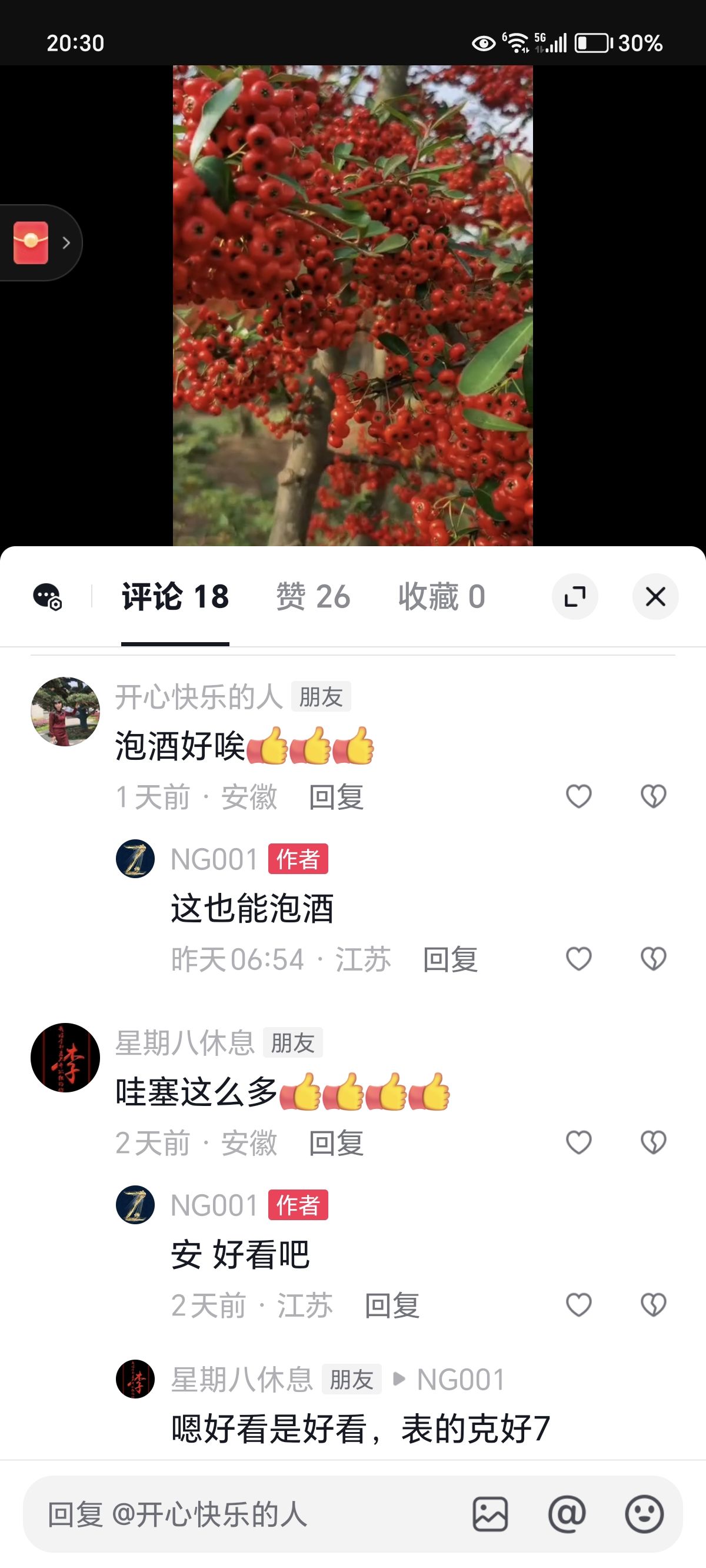Open the emoji picker

pos(644,1514)
